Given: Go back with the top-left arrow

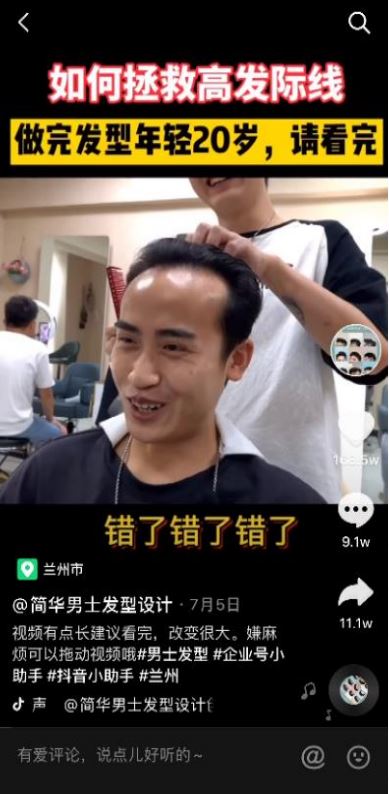Looking at the screenshot, I should coord(23,23).
